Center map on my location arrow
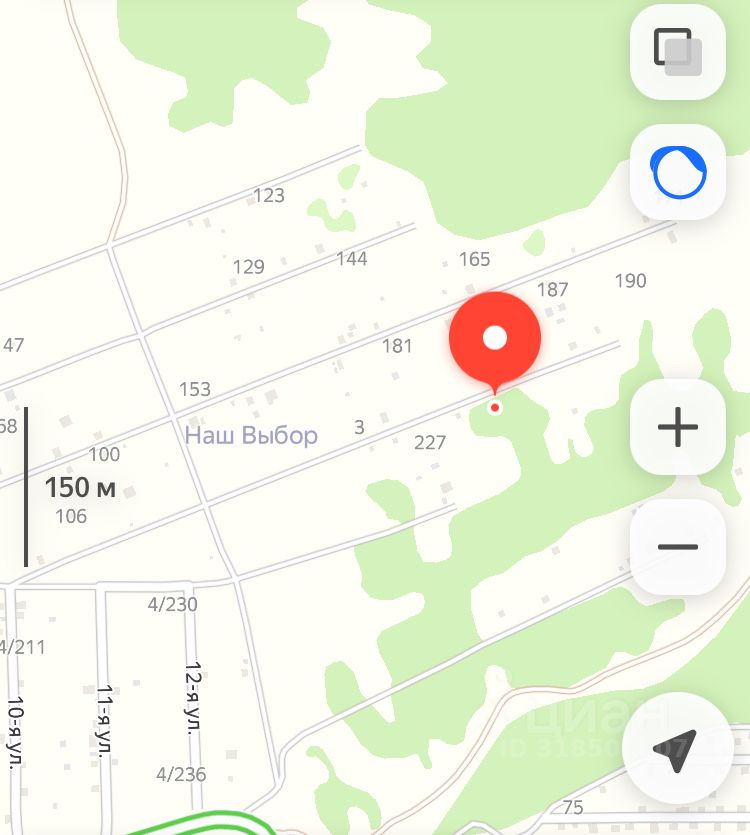 point(675,748)
